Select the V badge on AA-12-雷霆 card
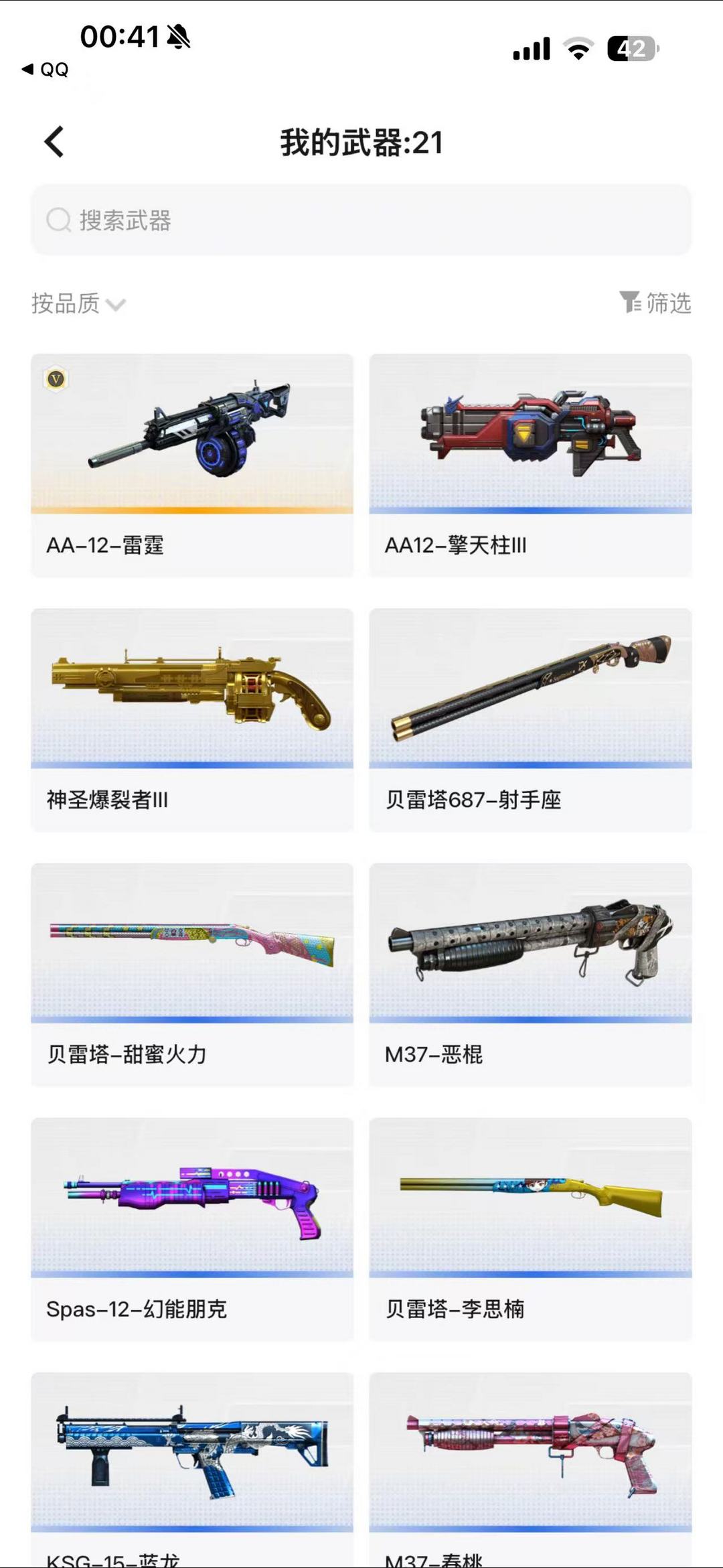The width and height of the screenshot is (723, 1568). pos(56,379)
